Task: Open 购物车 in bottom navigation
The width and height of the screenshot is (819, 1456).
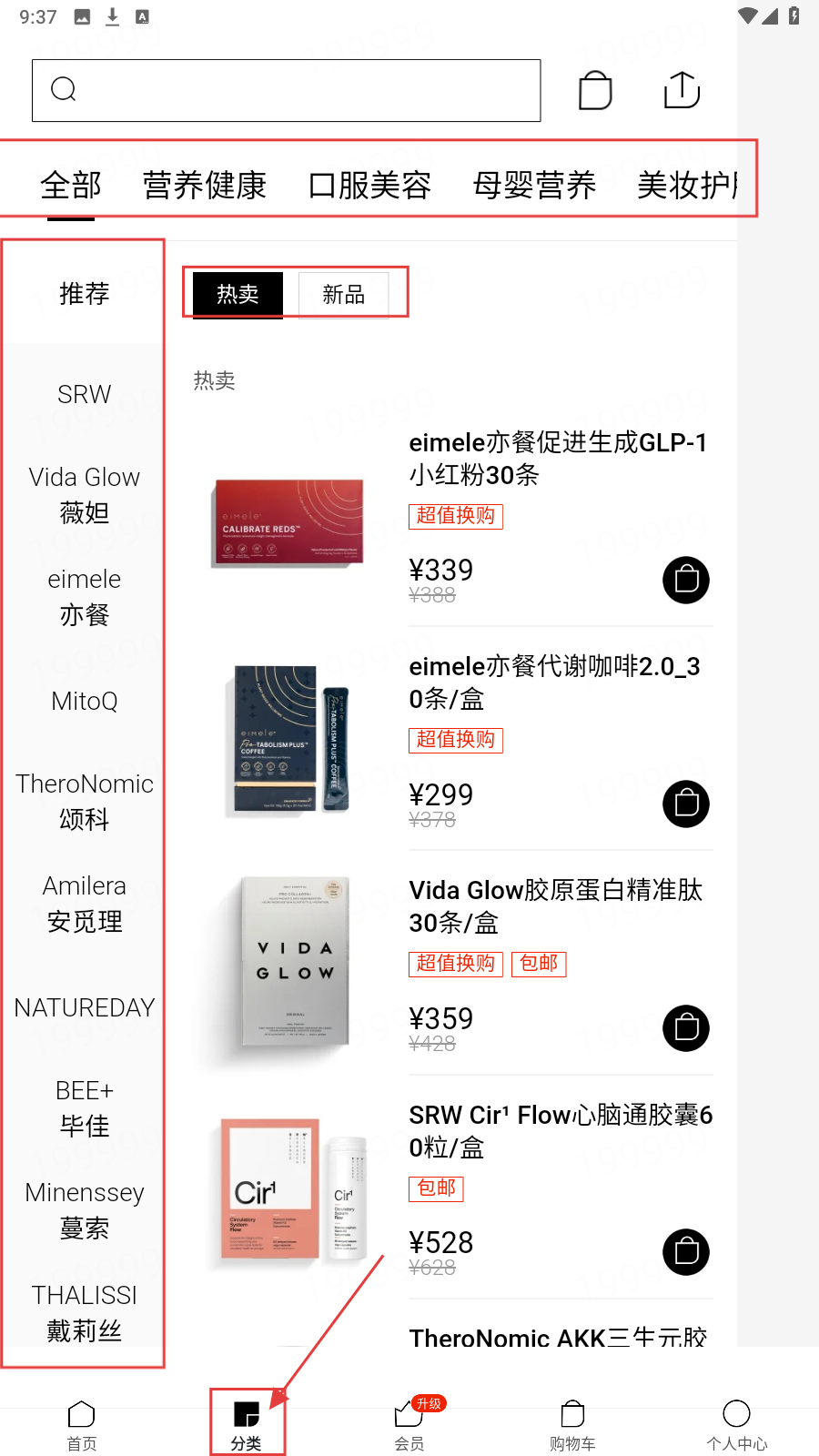Action: point(572,1425)
